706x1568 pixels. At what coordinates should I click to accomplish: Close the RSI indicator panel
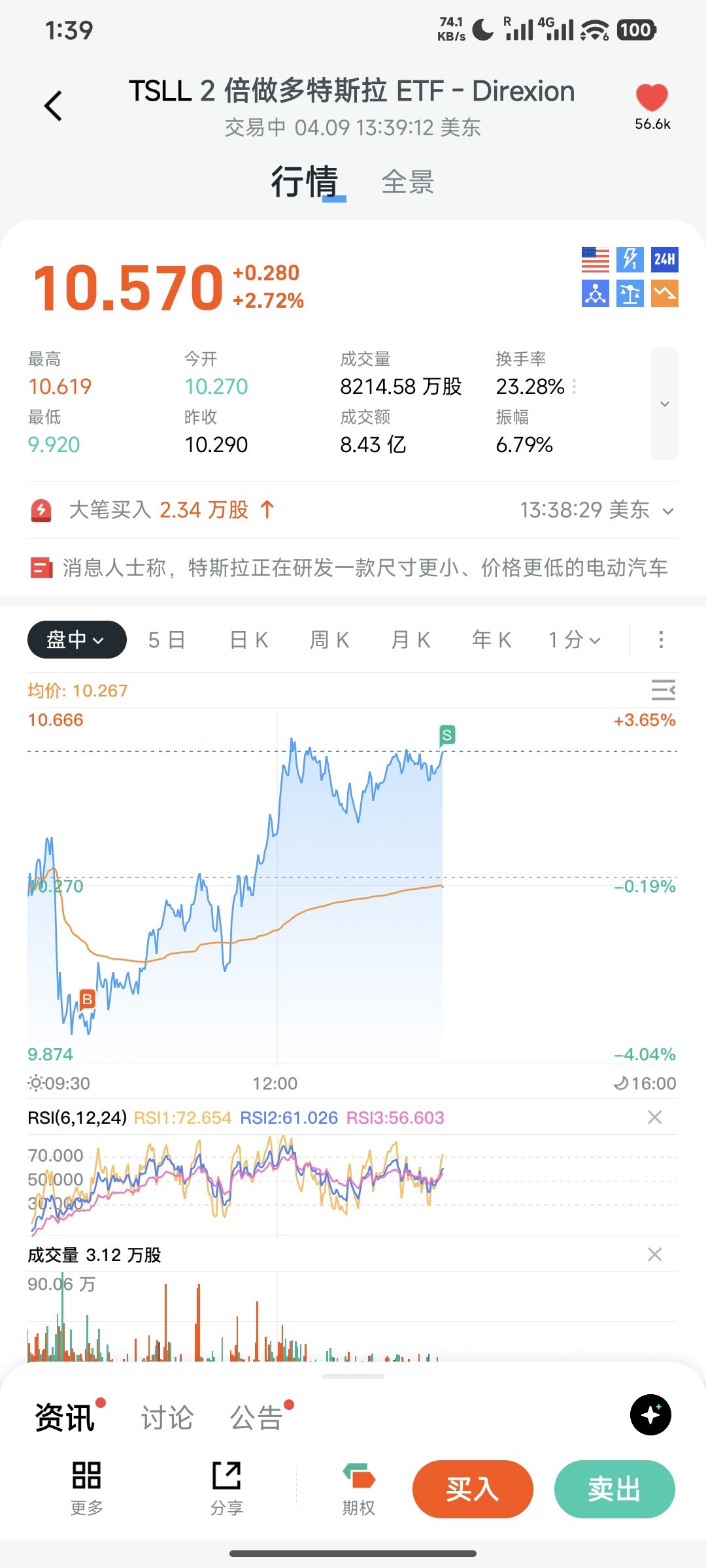654,1117
